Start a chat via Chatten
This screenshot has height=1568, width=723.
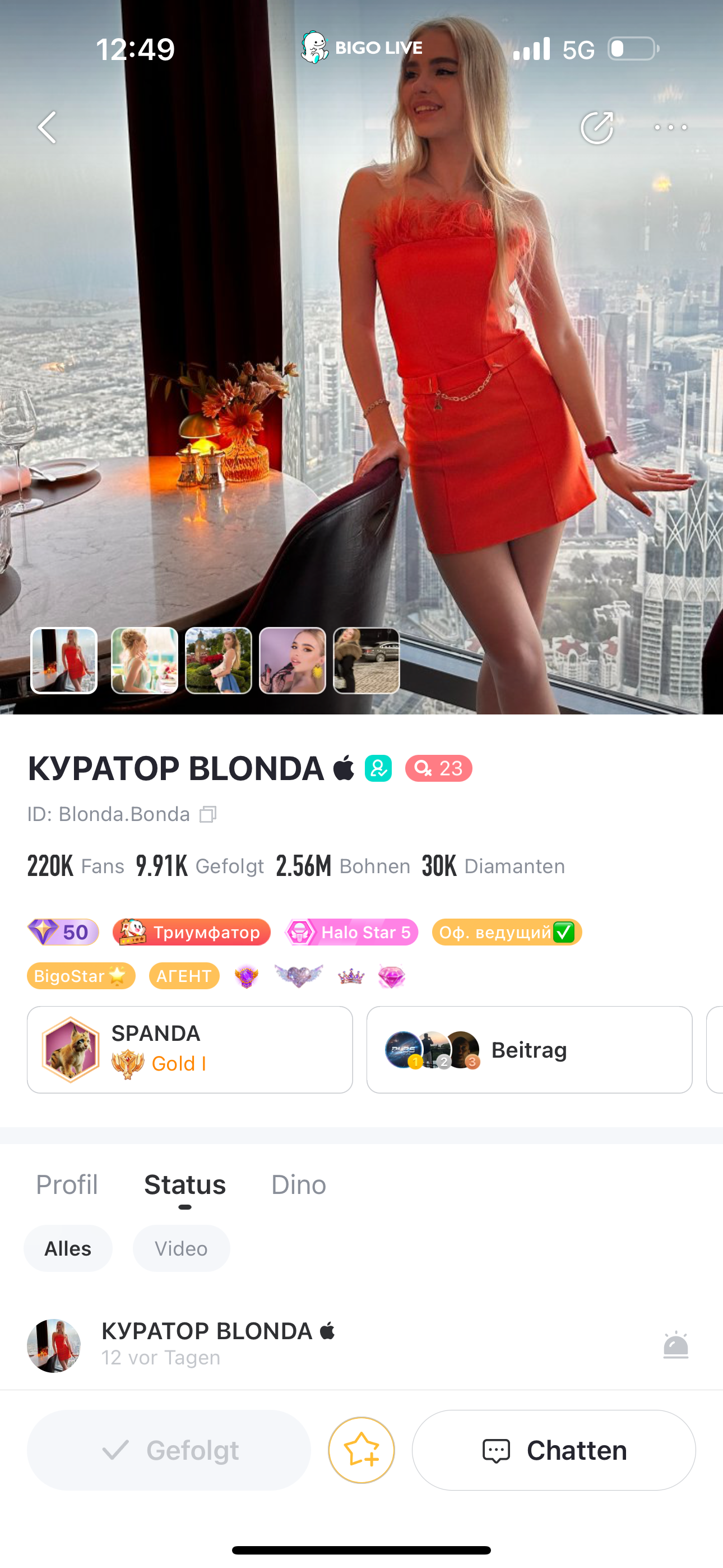pos(554,1451)
